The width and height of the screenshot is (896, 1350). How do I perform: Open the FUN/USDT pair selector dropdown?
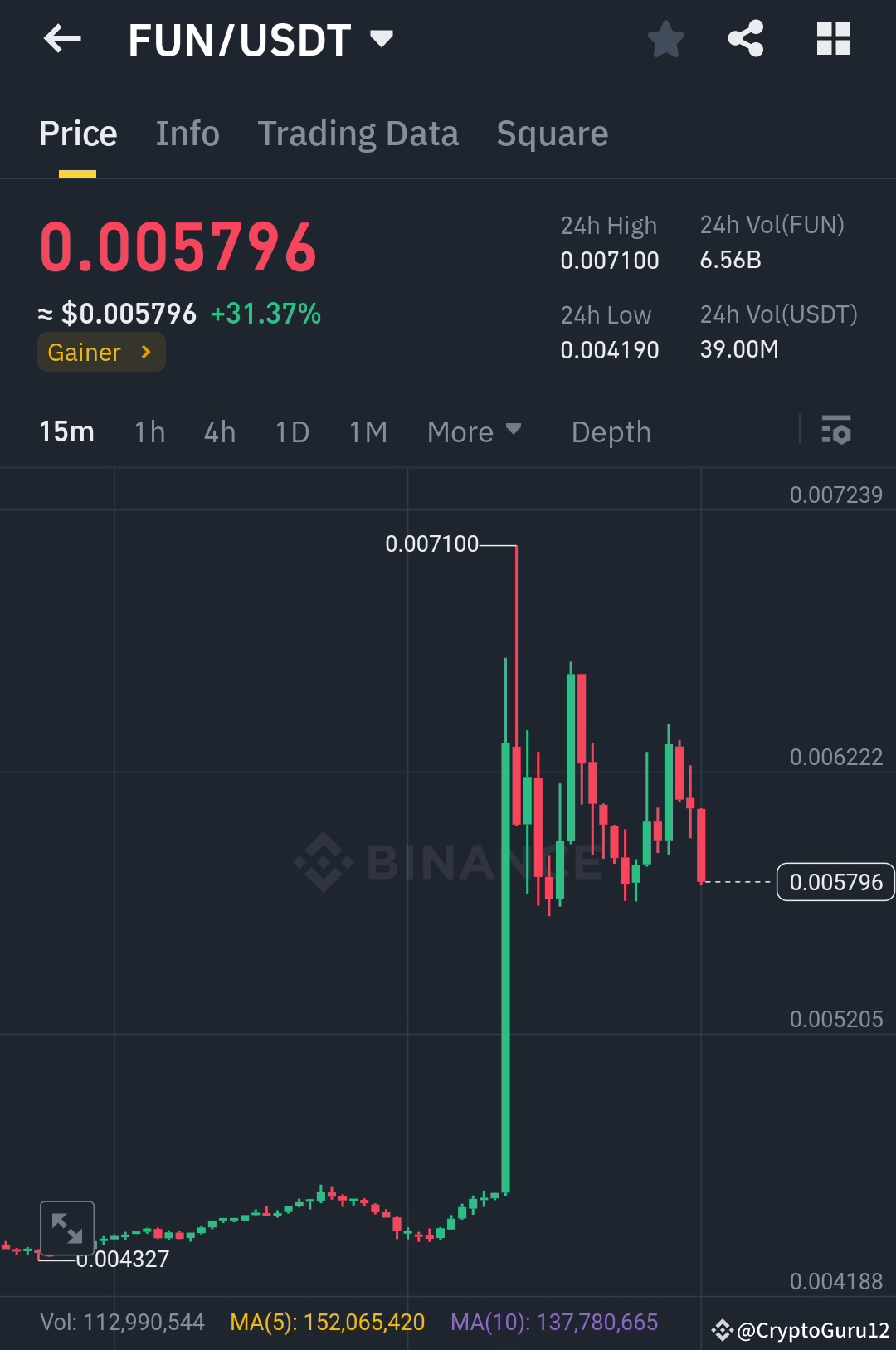382,38
